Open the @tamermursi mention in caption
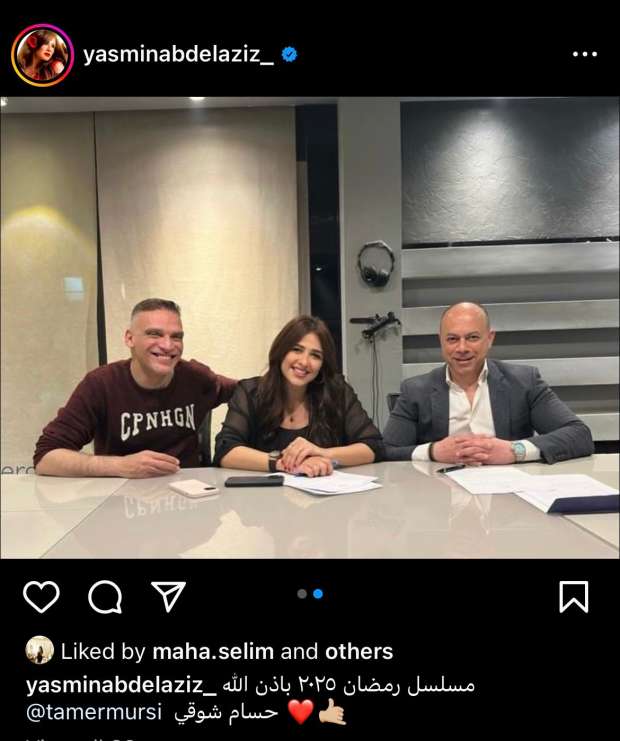The width and height of the screenshot is (620, 741). tap(89, 714)
